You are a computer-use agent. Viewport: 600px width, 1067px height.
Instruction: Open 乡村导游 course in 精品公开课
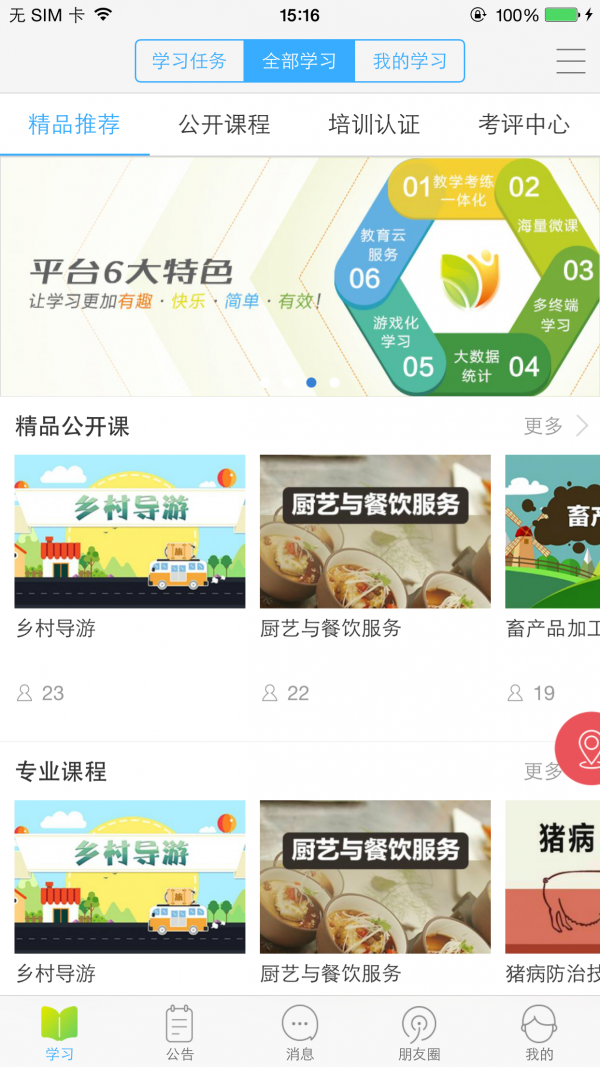(x=129, y=532)
